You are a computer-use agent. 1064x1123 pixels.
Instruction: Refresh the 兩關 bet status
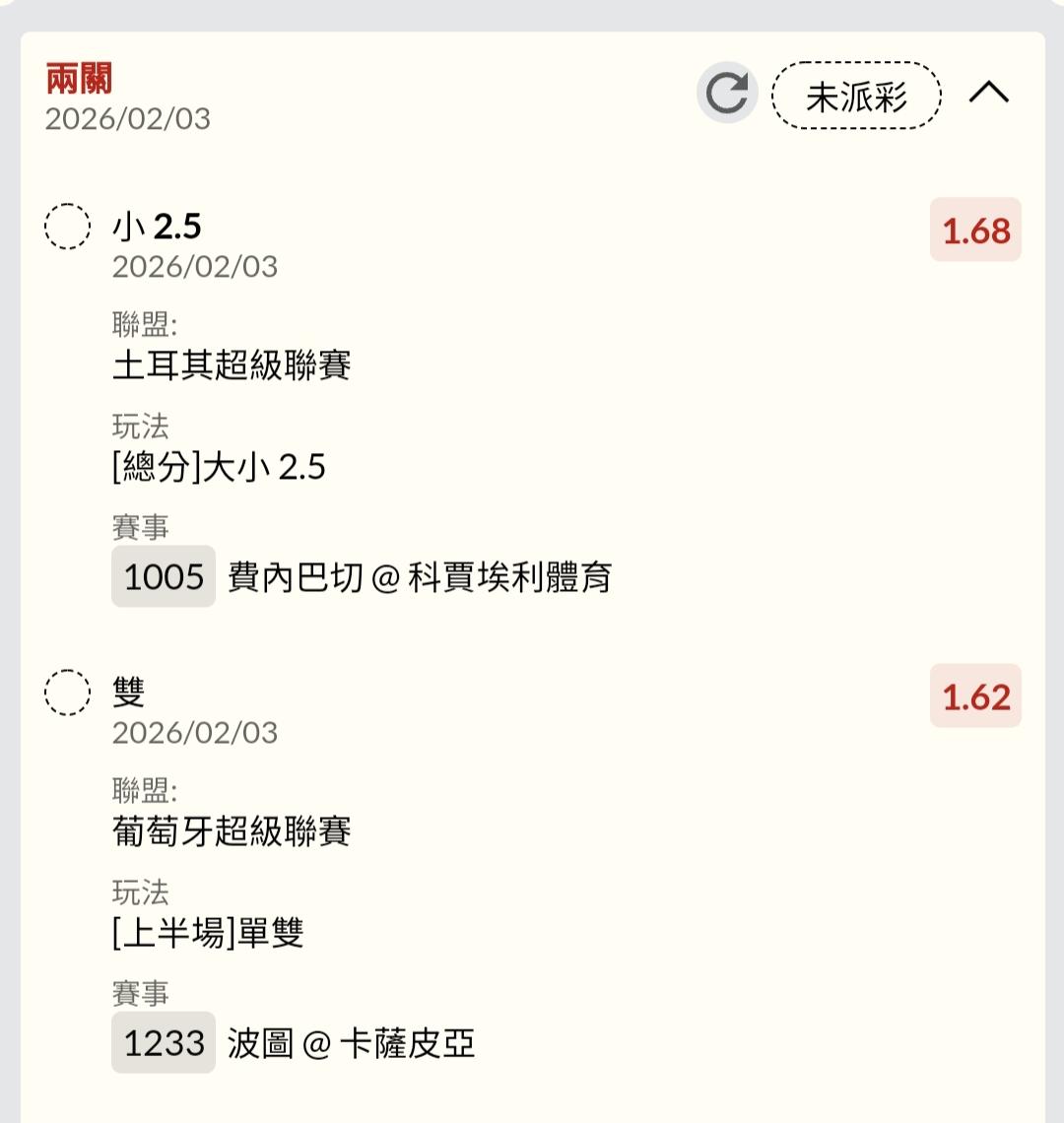tap(727, 94)
